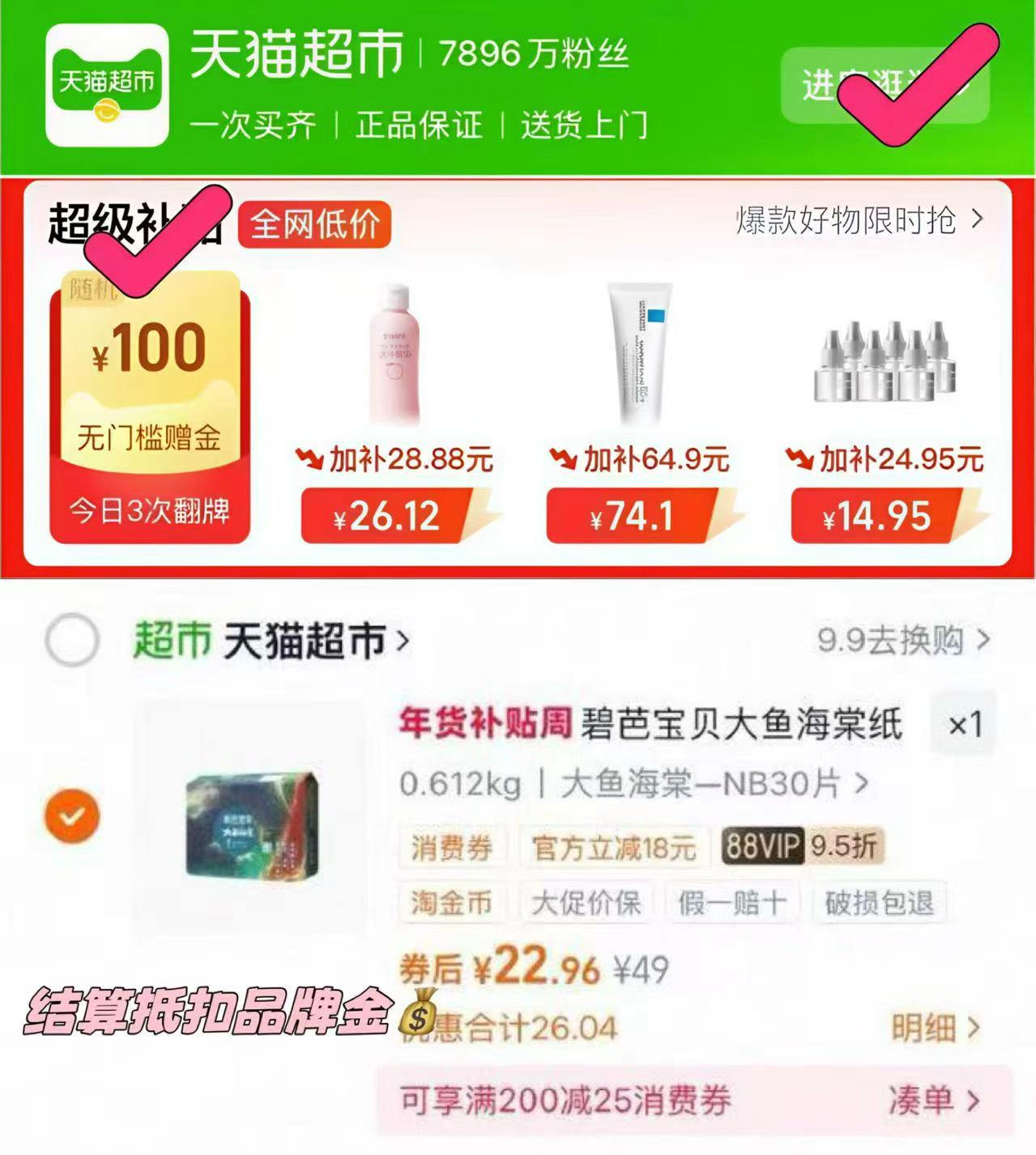Click red price-drop arrow beside 加补24.95元

(x=799, y=458)
